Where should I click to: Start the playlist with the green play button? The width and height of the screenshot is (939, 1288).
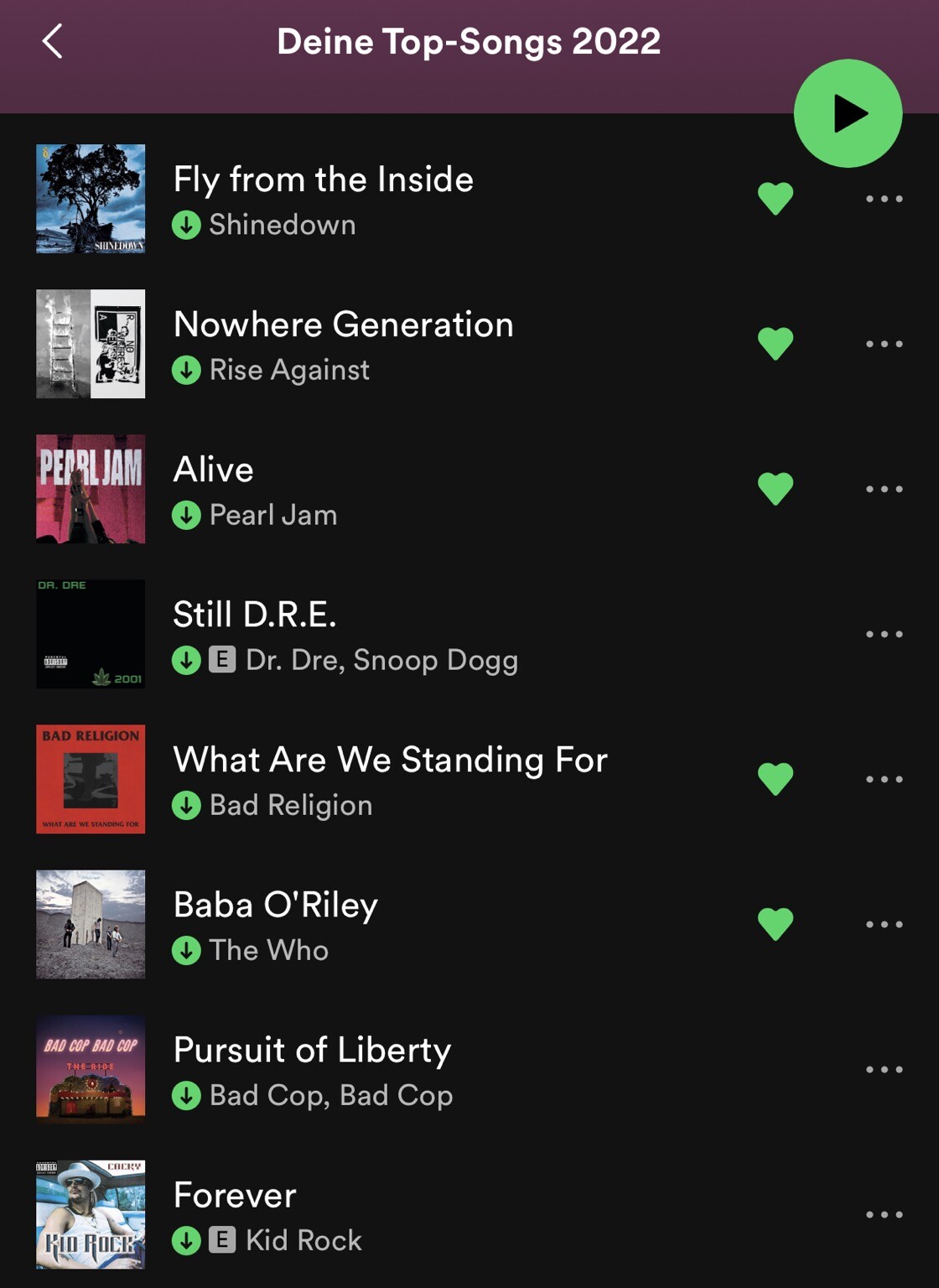[848, 113]
